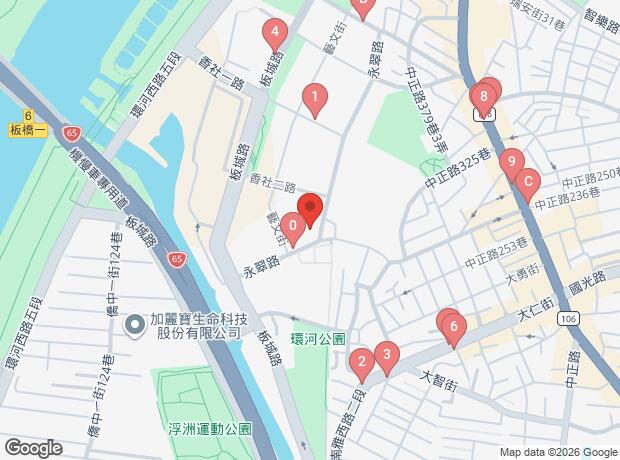Open map marker labeled 1

pos(315,98)
